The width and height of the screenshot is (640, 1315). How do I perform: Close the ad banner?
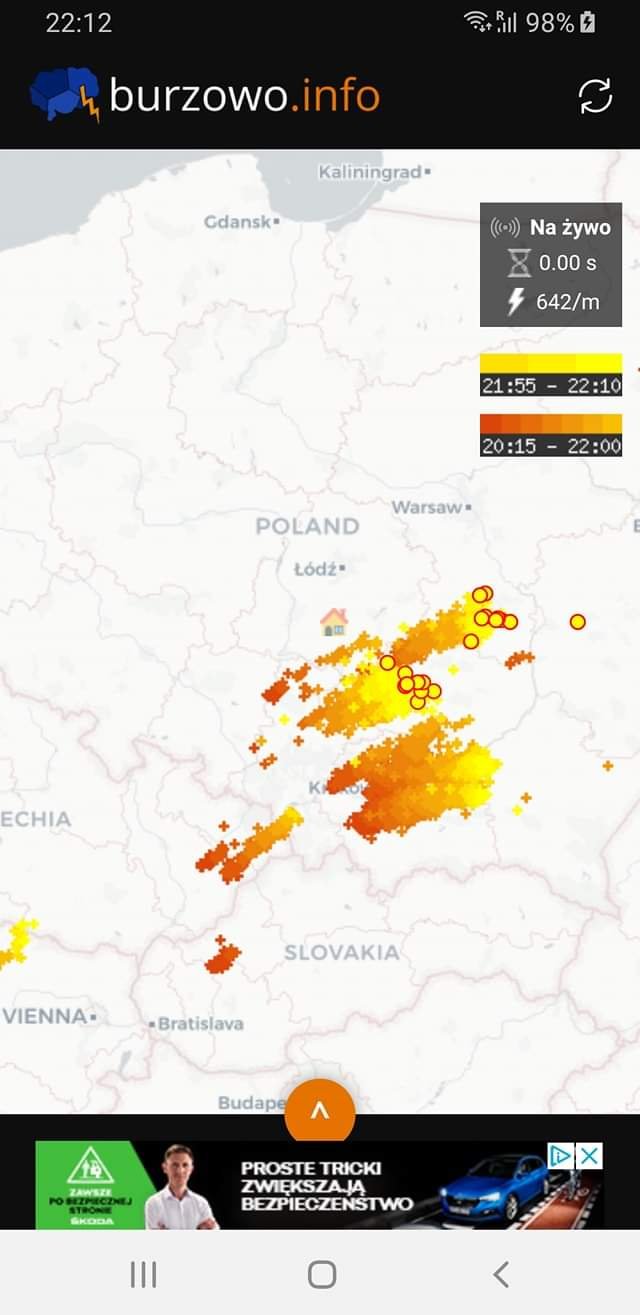point(591,1156)
